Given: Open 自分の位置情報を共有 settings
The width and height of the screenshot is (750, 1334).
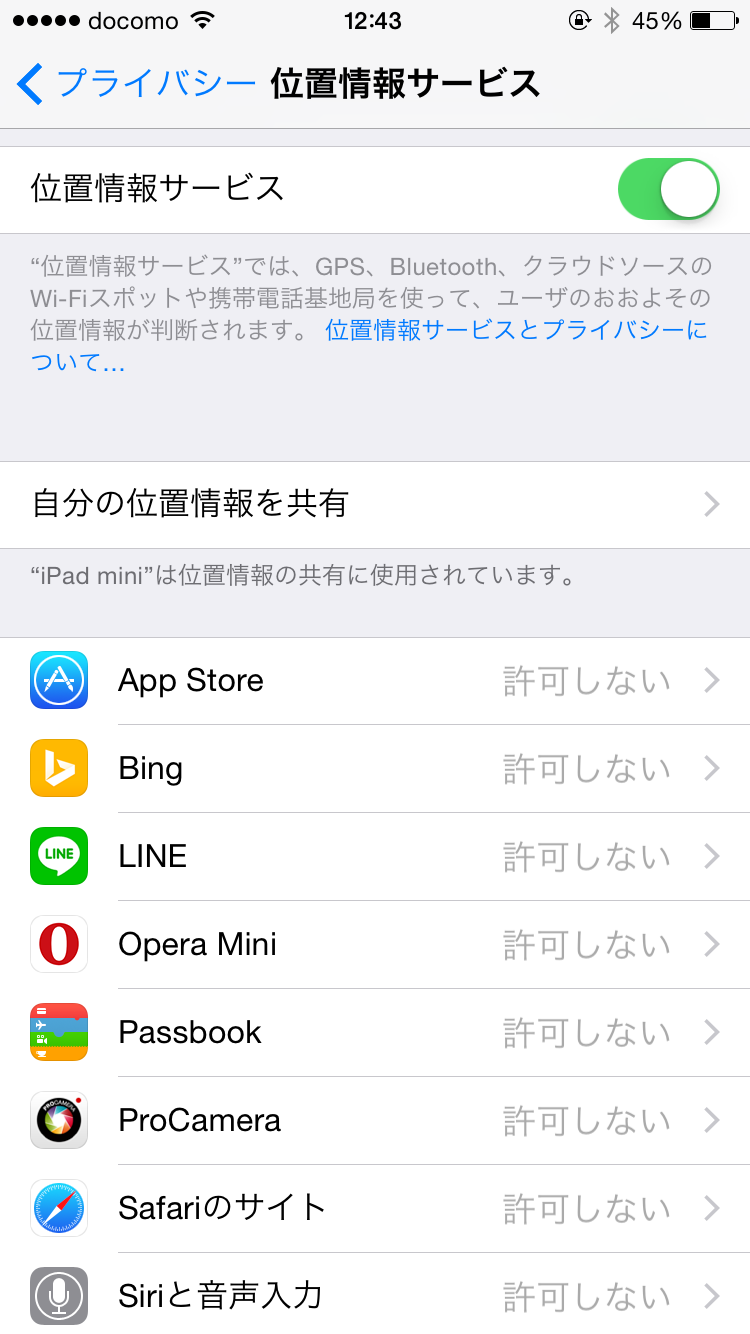Looking at the screenshot, I should tap(375, 504).
